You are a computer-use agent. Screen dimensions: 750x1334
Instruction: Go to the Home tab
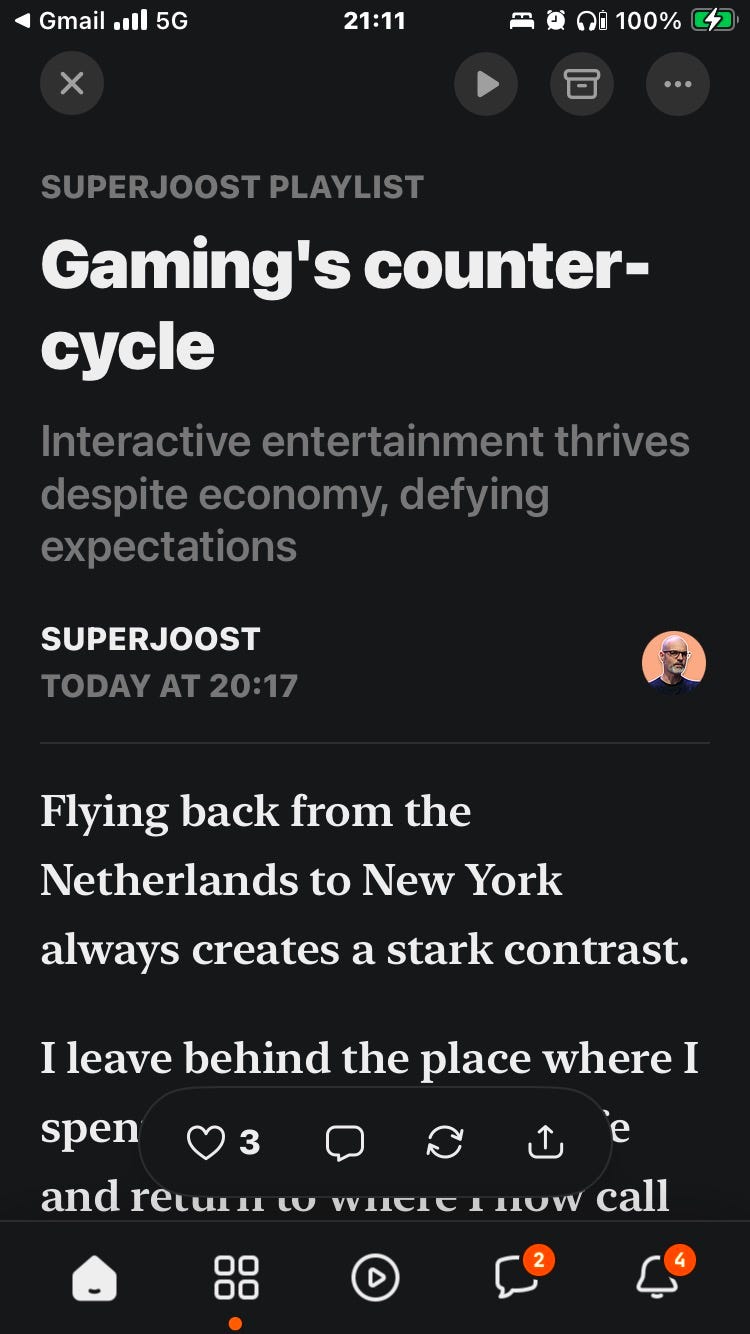pyautogui.click(x=94, y=1278)
